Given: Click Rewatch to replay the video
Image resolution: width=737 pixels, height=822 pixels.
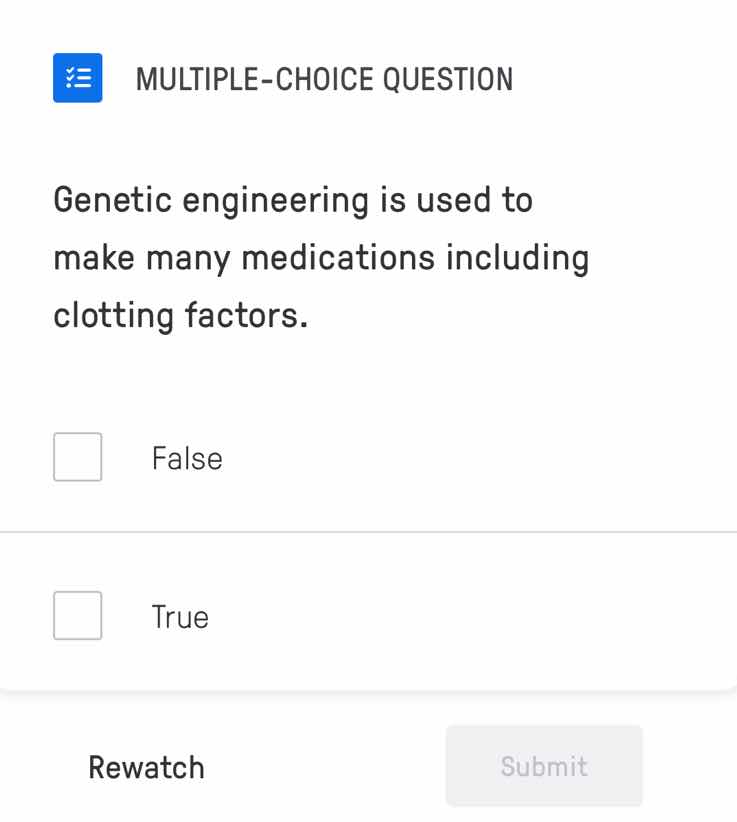Looking at the screenshot, I should click(x=146, y=766).
